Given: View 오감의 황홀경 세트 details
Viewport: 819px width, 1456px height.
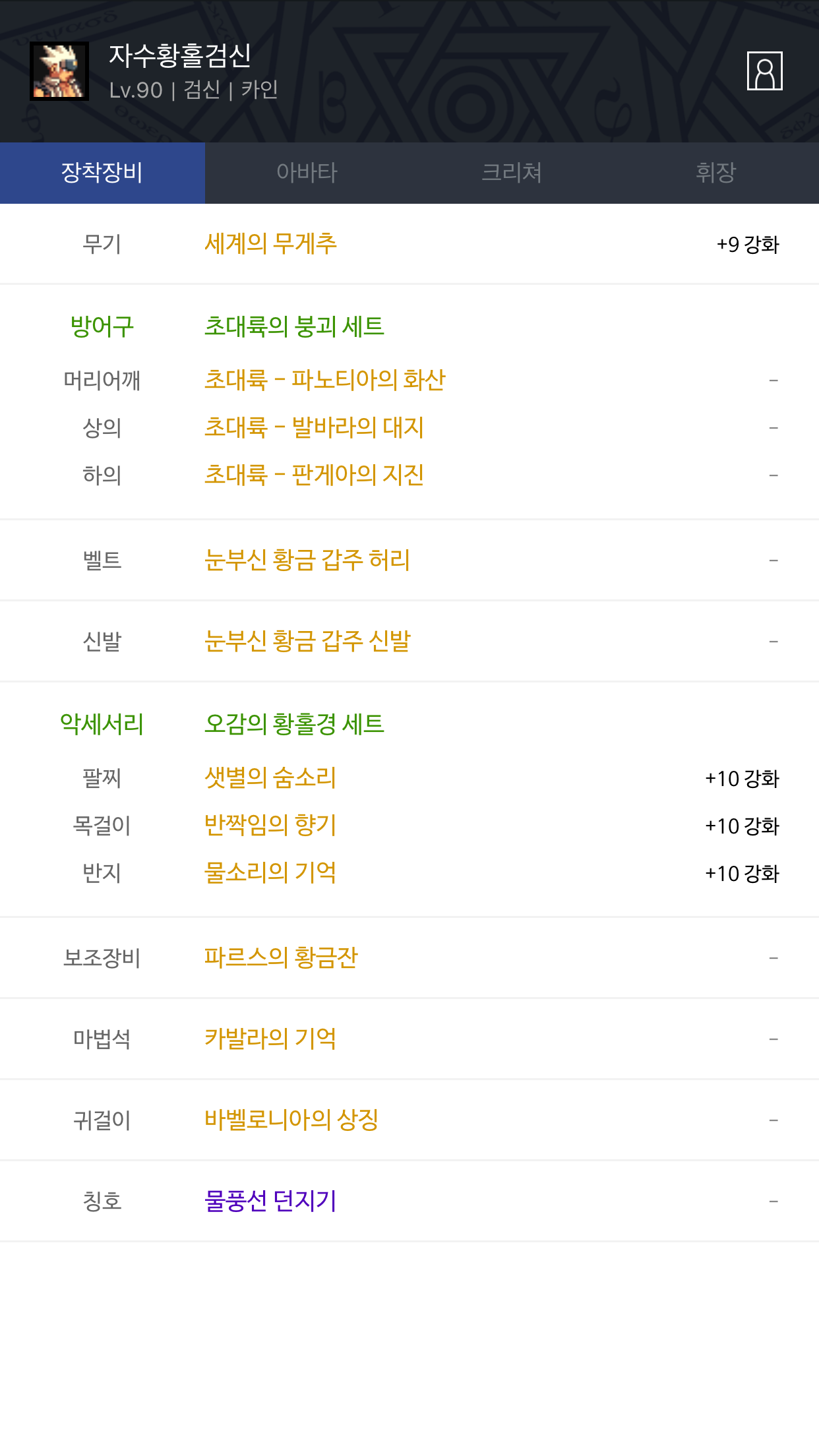Looking at the screenshot, I should tap(294, 724).
